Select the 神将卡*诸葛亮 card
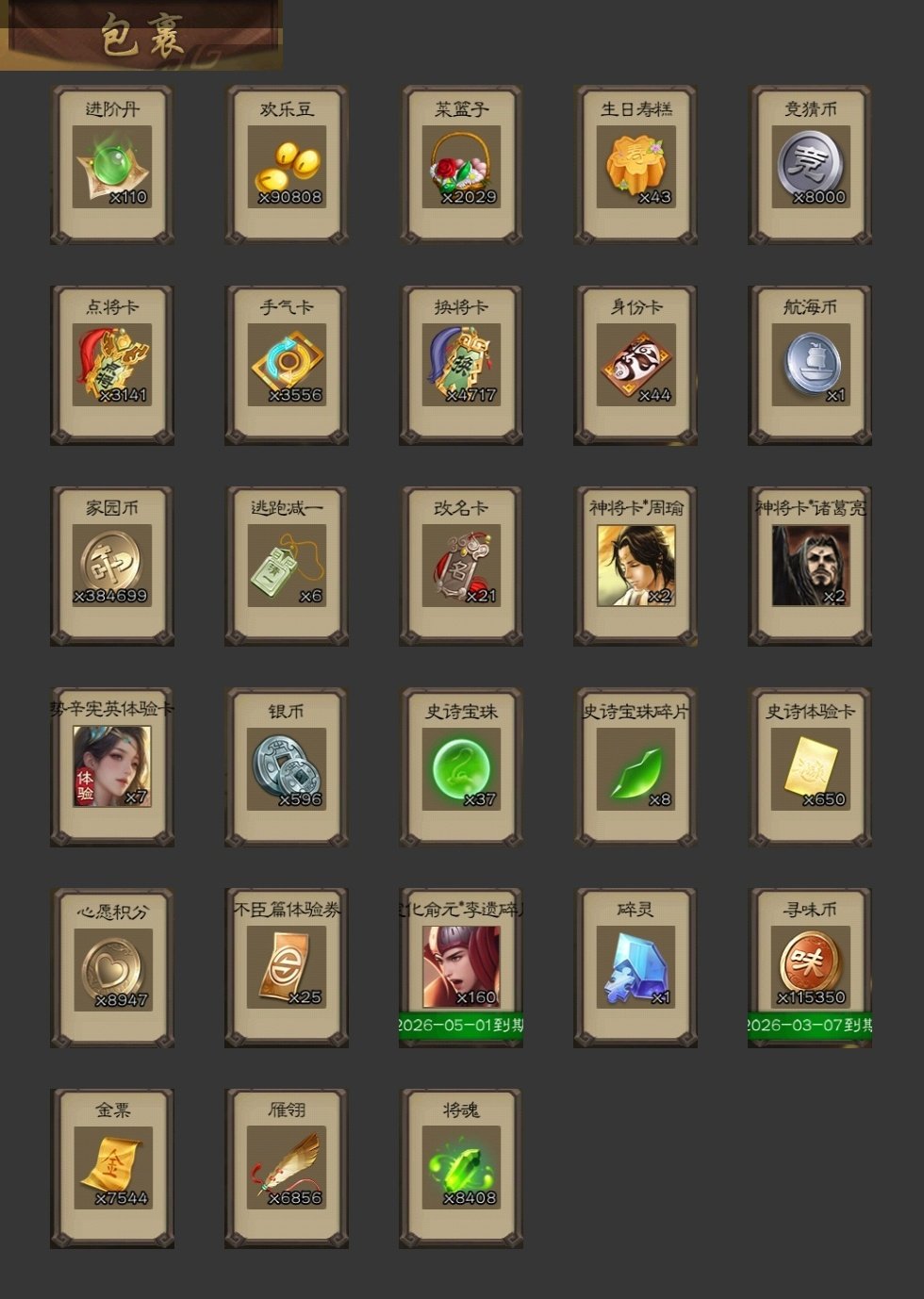Viewport: 924px width, 1299px height. [810, 567]
